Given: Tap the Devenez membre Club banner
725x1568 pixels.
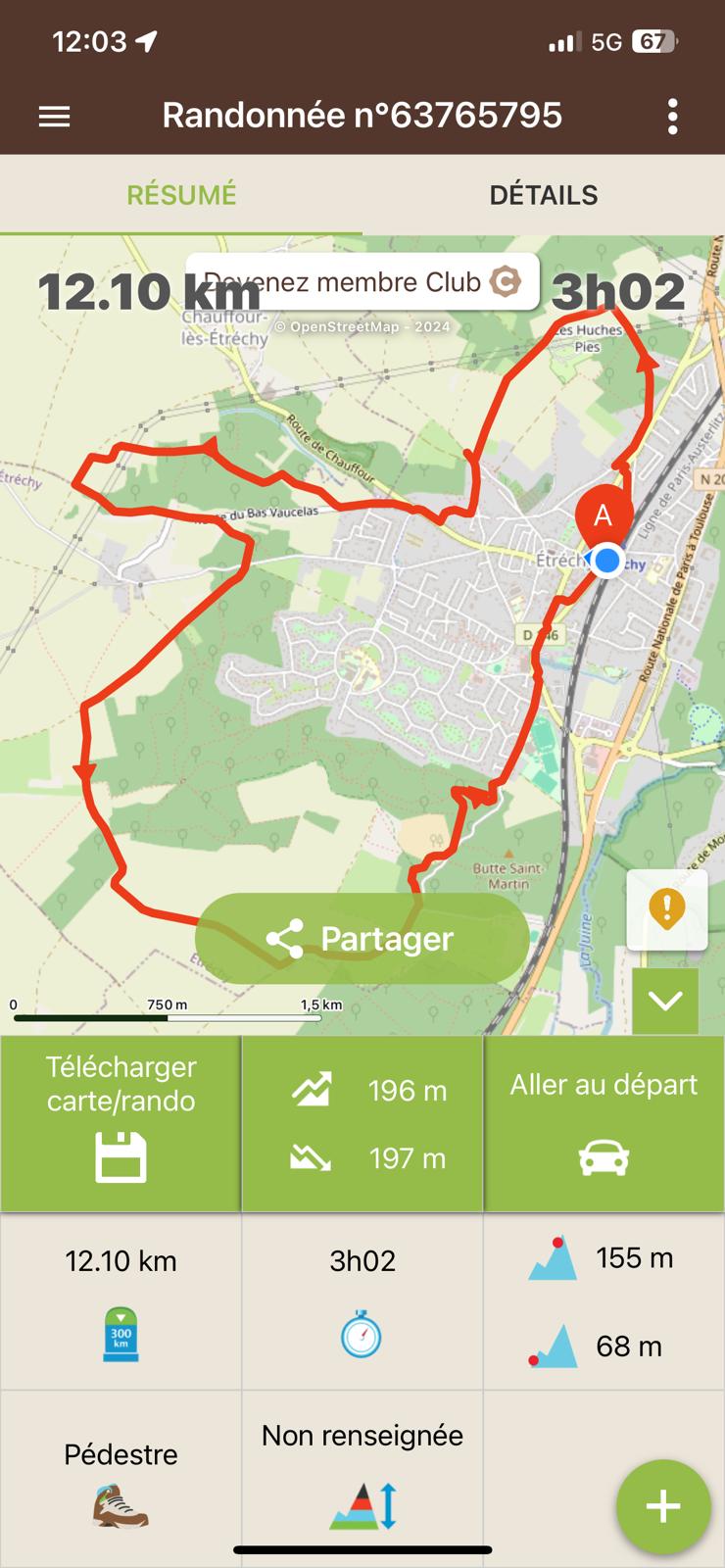Looking at the screenshot, I should click(x=362, y=282).
